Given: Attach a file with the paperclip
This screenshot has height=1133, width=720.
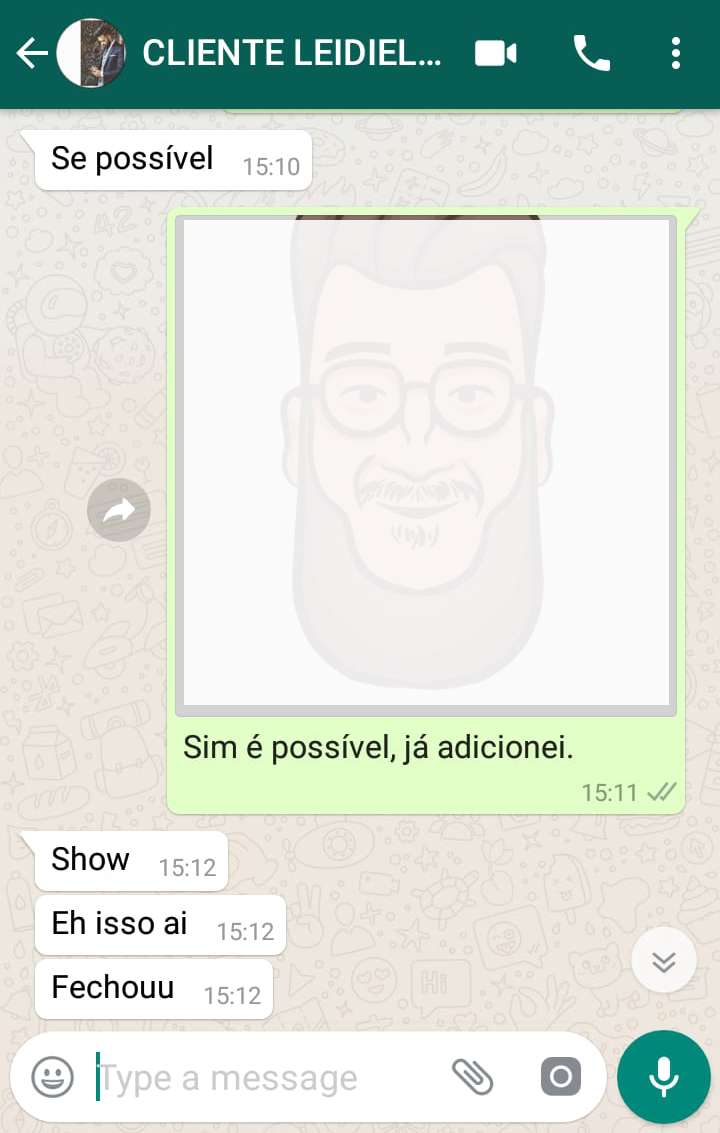Looking at the screenshot, I should click(x=473, y=1077).
